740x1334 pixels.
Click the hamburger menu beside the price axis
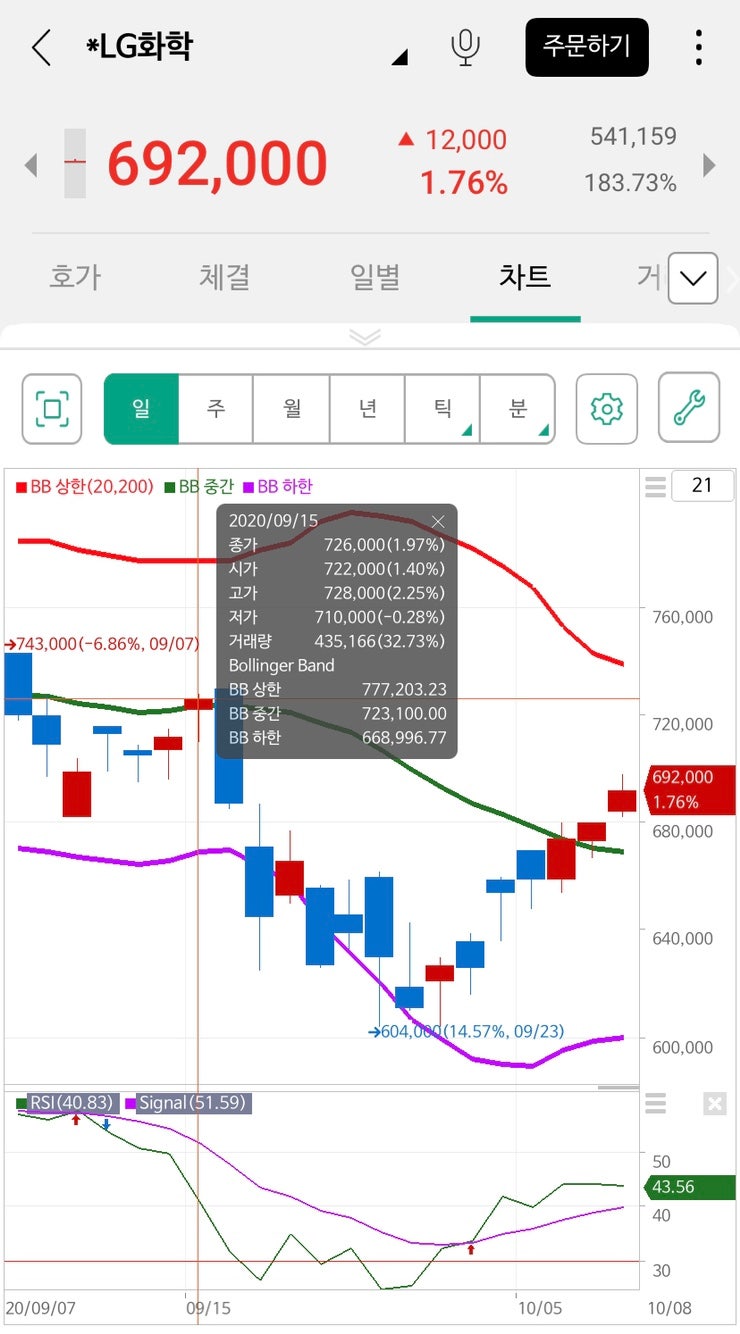coord(655,486)
